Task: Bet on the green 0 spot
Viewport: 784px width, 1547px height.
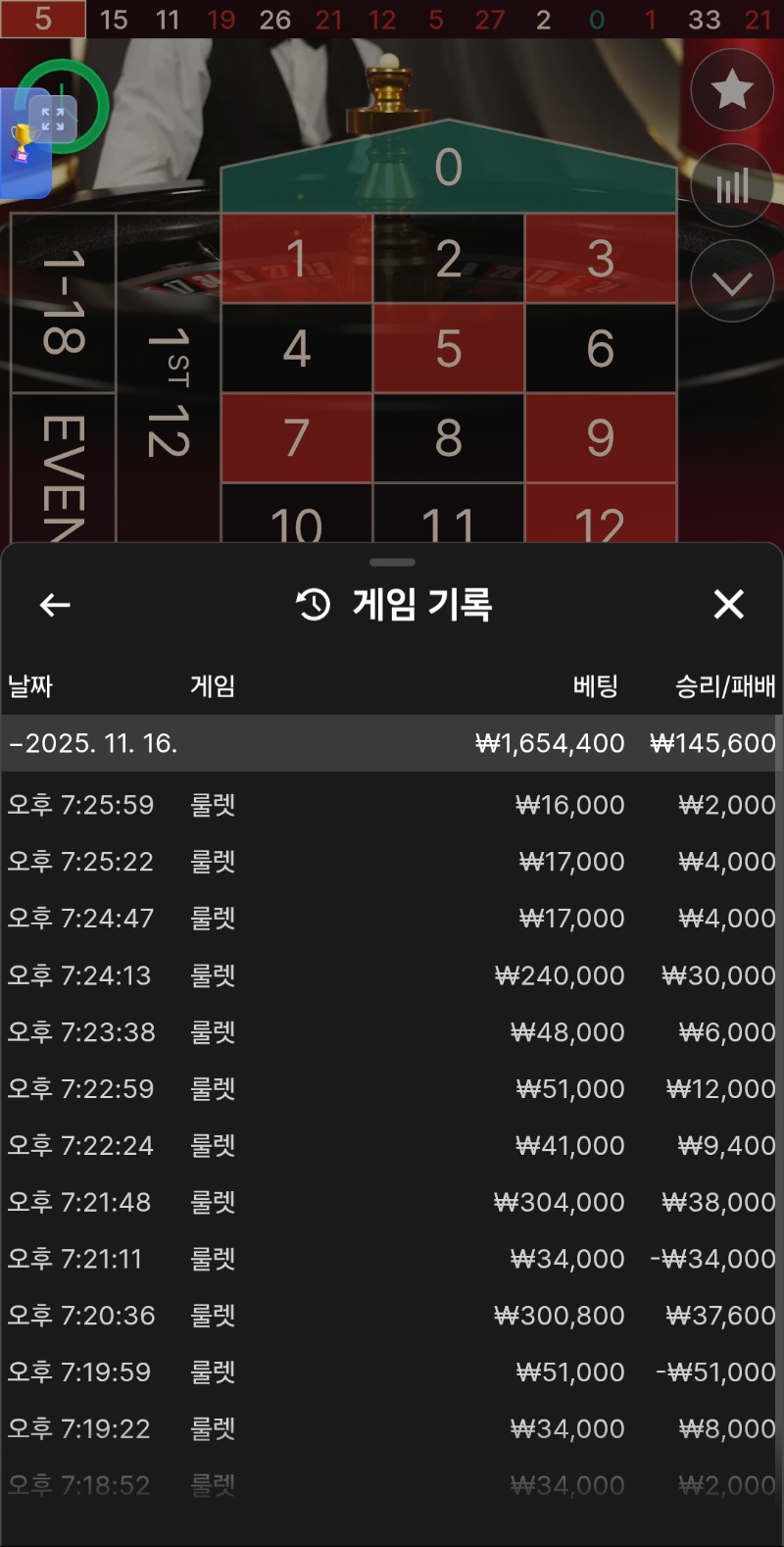Action: click(449, 168)
